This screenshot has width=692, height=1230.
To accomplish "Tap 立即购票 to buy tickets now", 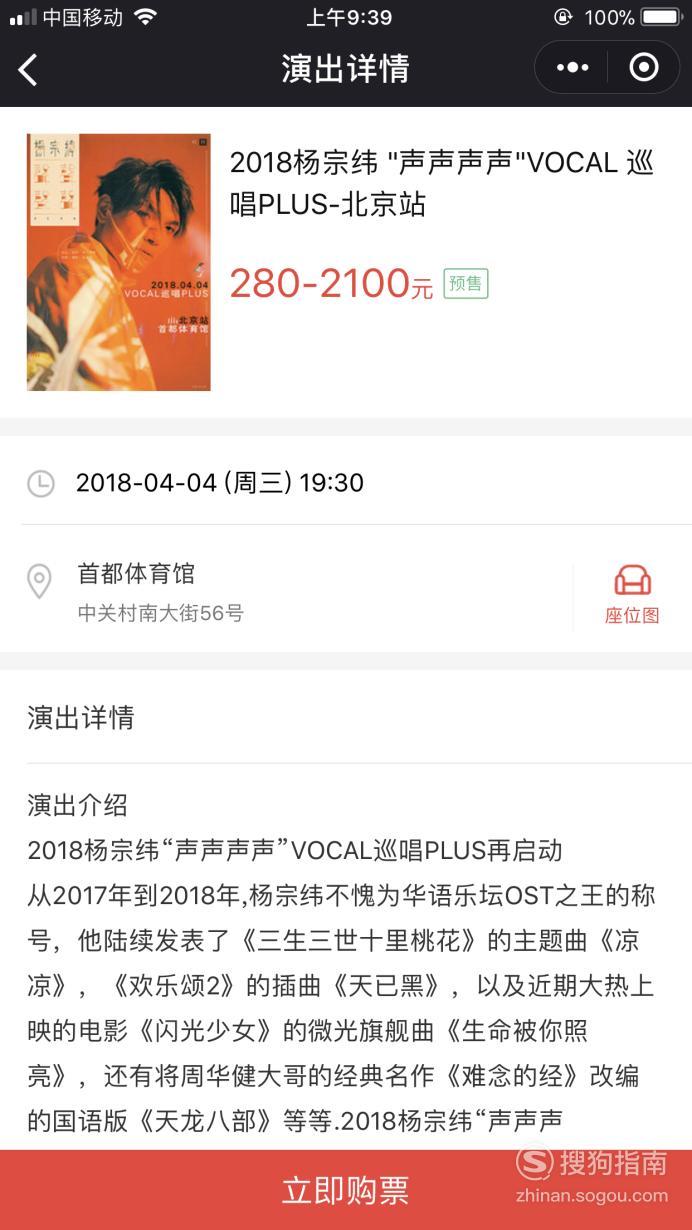I will click(x=346, y=1190).
